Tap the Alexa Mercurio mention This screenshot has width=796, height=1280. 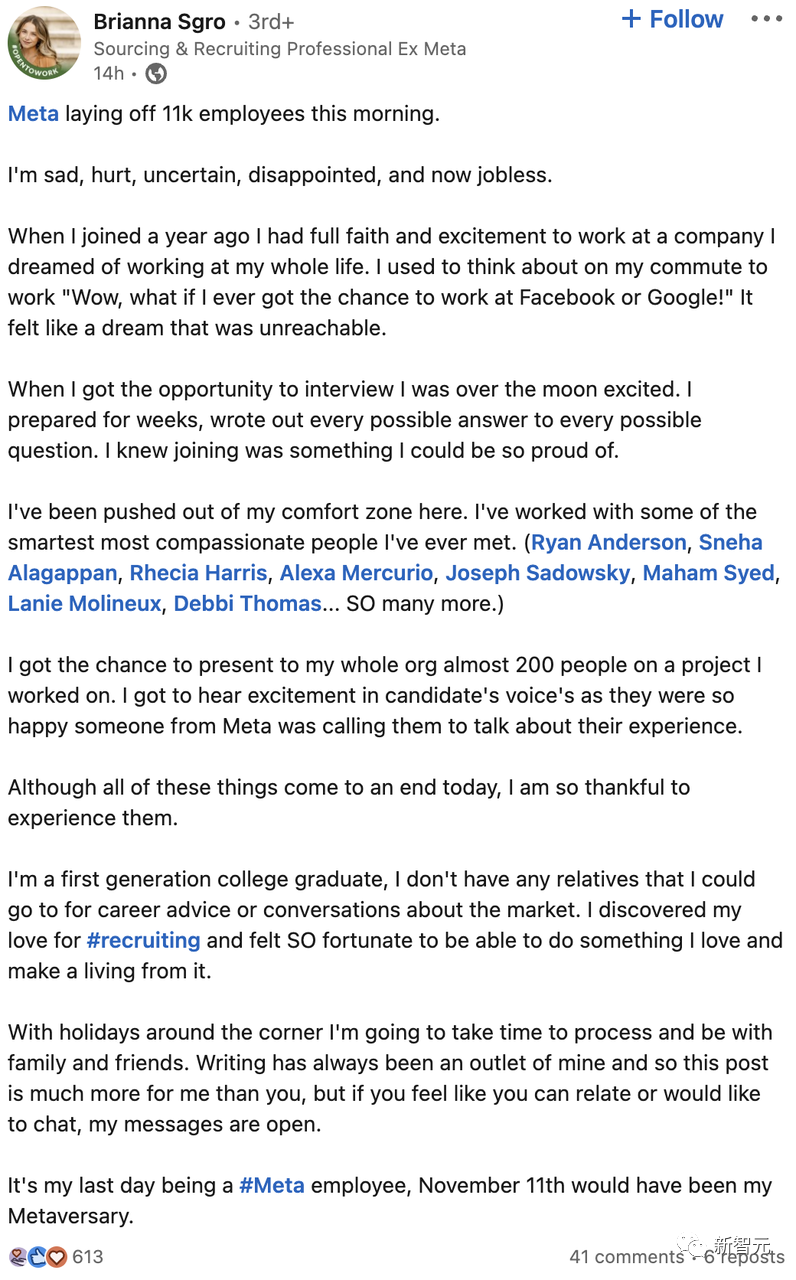coord(356,574)
